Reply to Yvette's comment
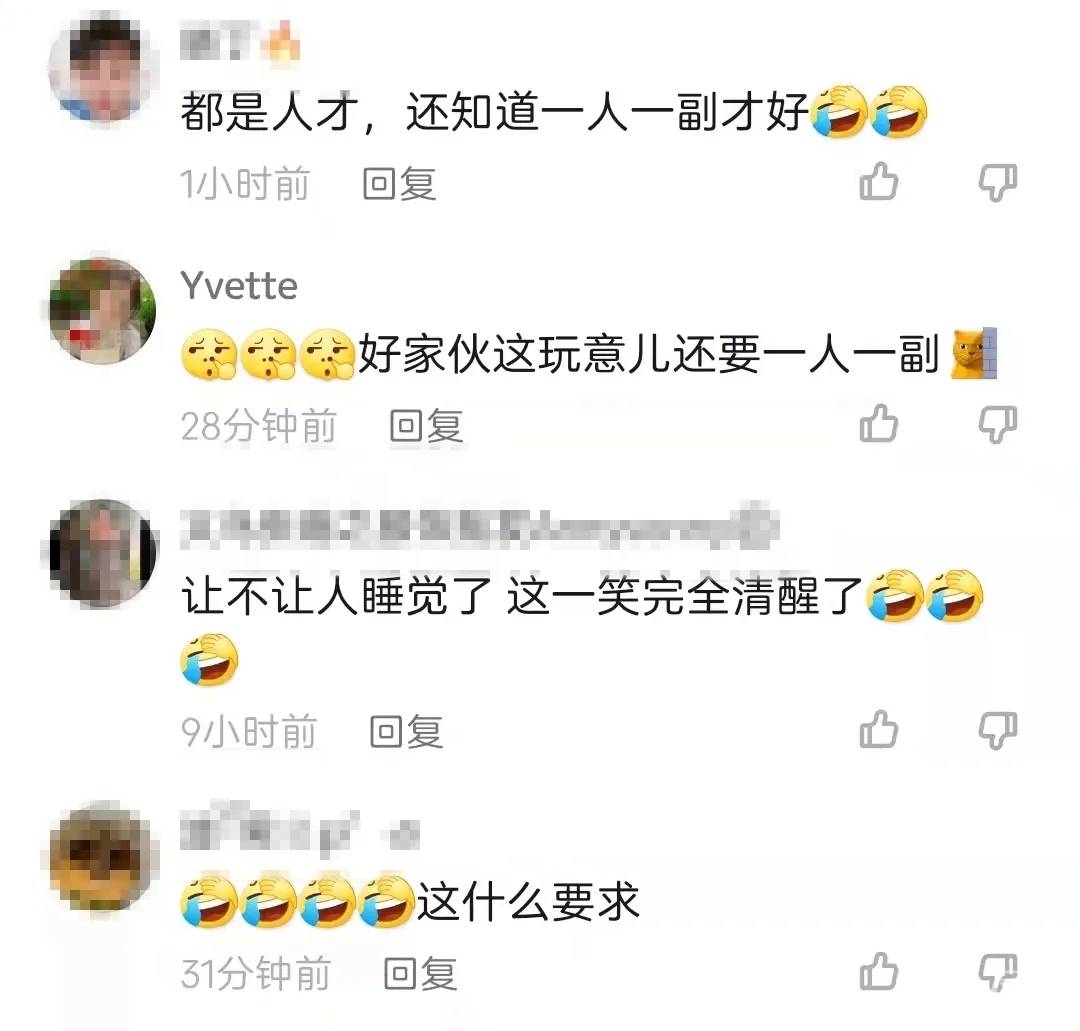Viewport: 1080px width, 1031px height. [426, 427]
